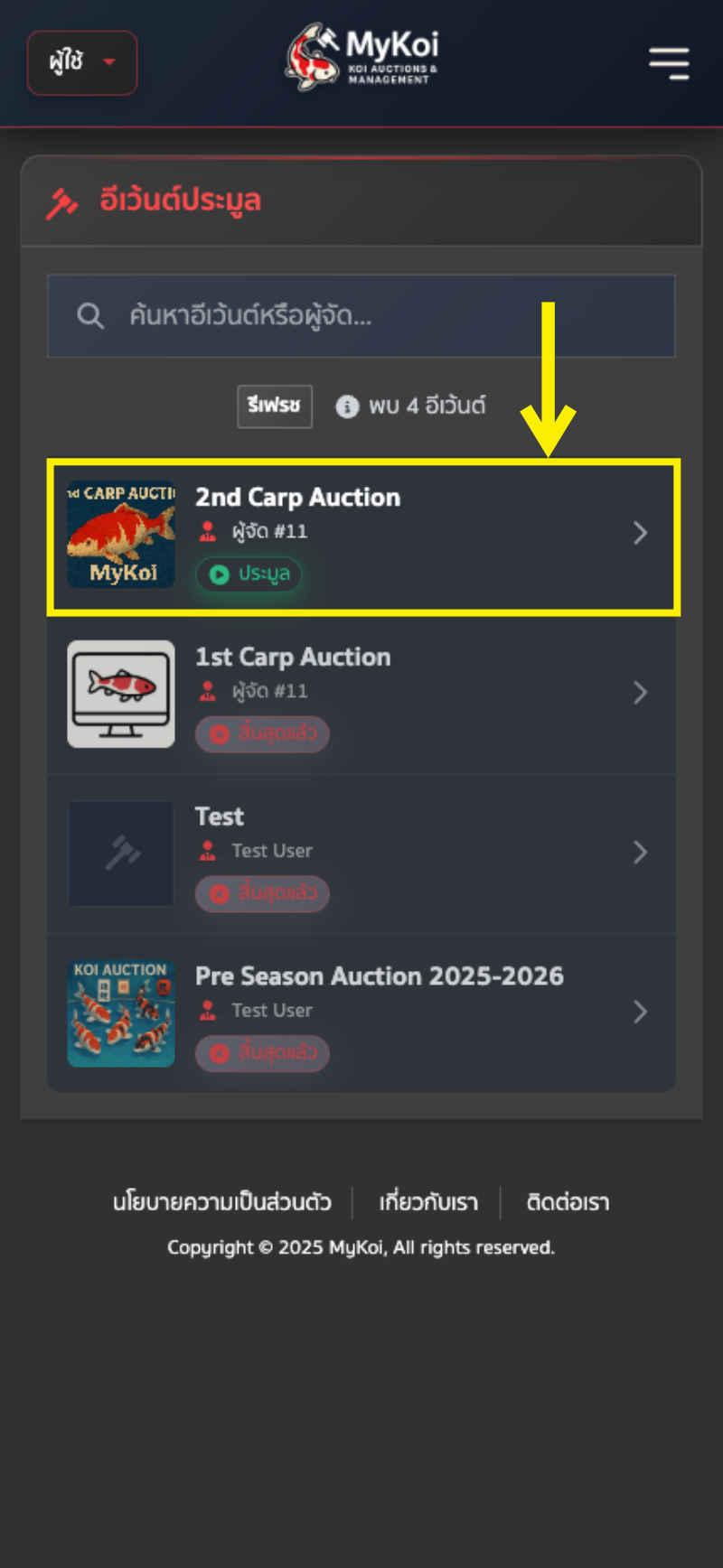The image size is (723, 1568).
Task: Open the เกี่ยวกับเรา about us link
Action: [x=428, y=1202]
